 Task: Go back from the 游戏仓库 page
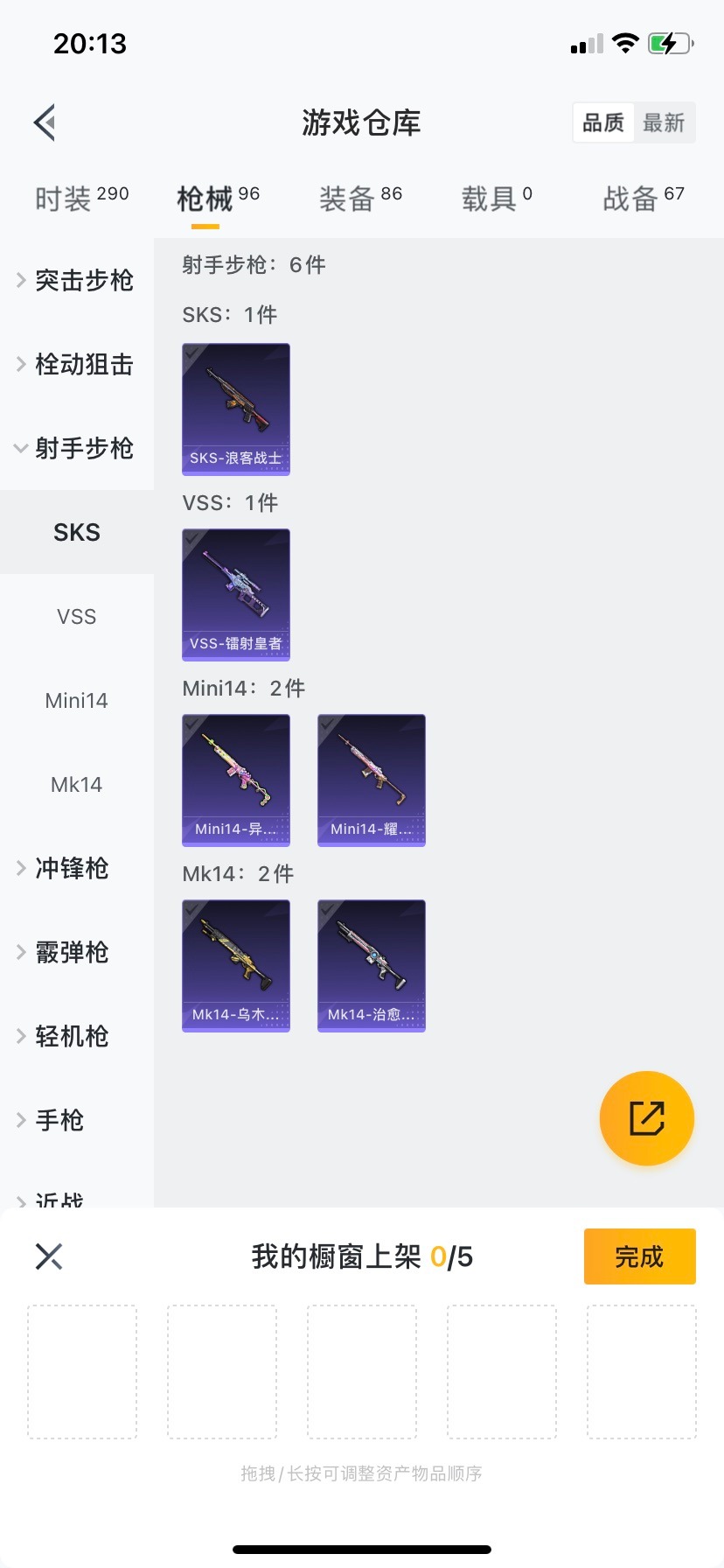click(45, 122)
